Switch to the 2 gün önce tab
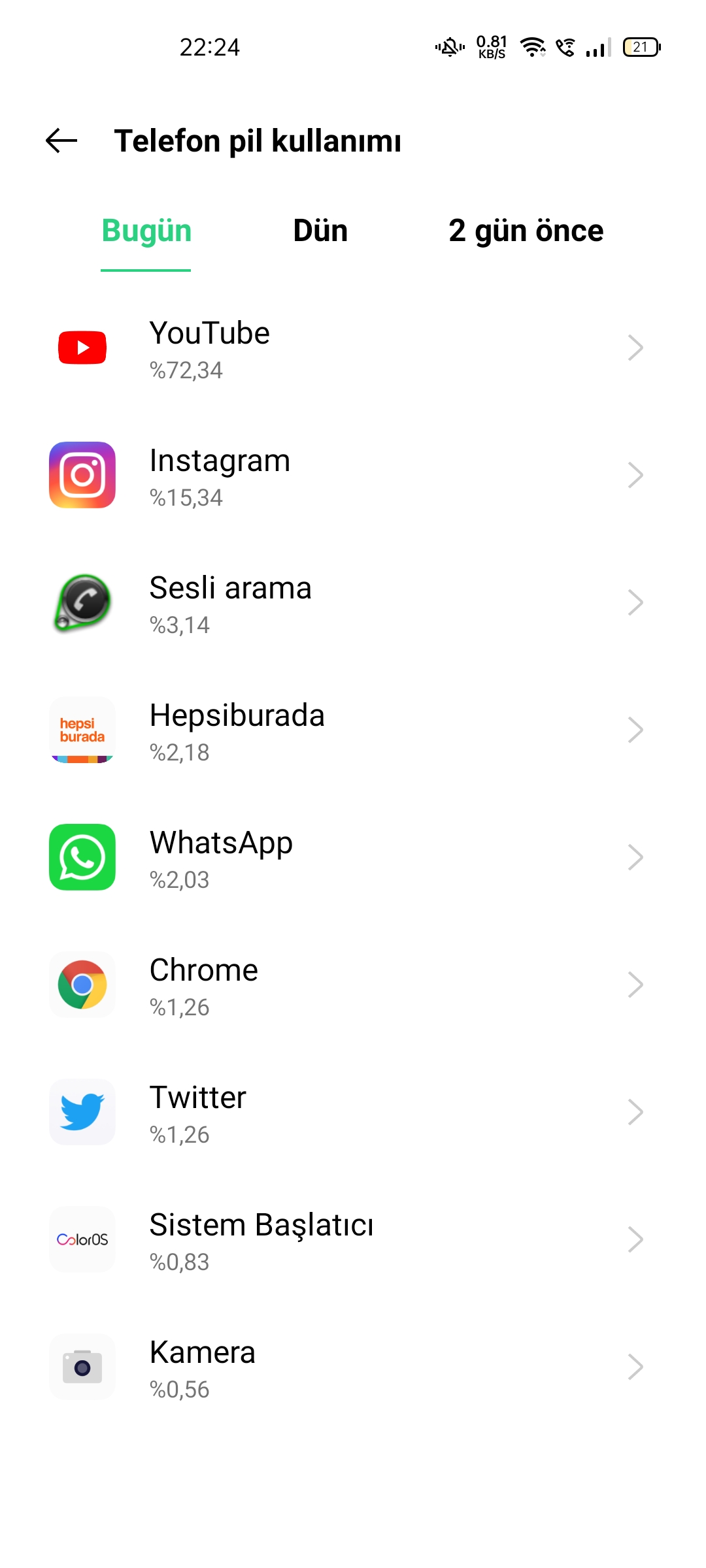Screen dimensions: 706x1568 pyautogui.click(x=526, y=231)
